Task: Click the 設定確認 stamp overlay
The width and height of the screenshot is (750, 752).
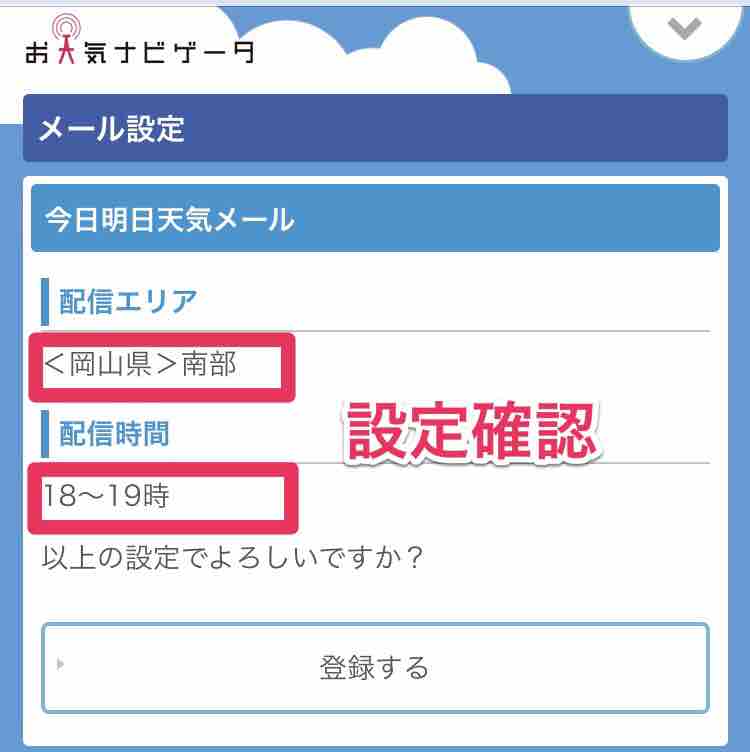Action: (470, 430)
